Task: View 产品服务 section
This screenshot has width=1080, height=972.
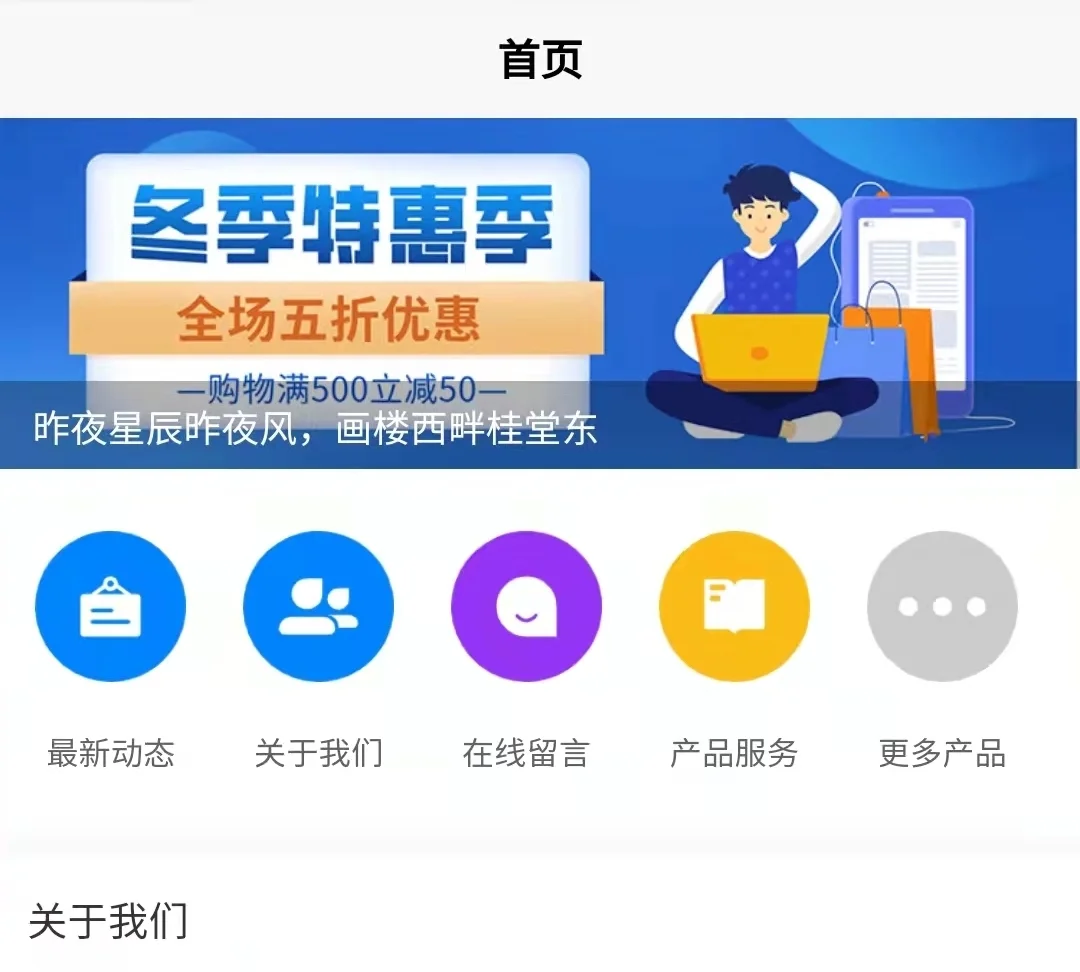Action: 734,607
